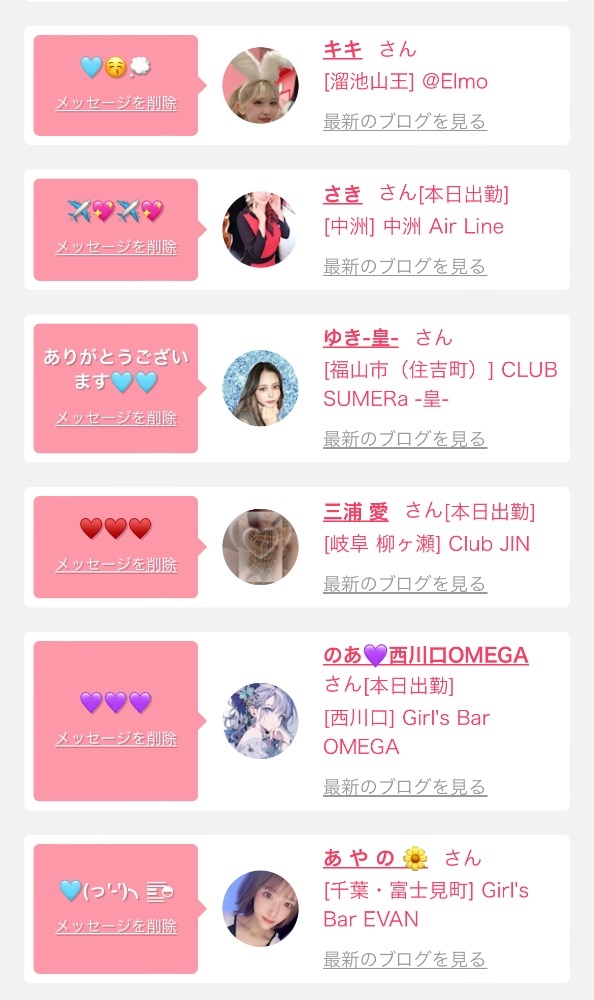
Task: Tap さき's profile photo
Action: pyautogui.click(x=260, y=230)
